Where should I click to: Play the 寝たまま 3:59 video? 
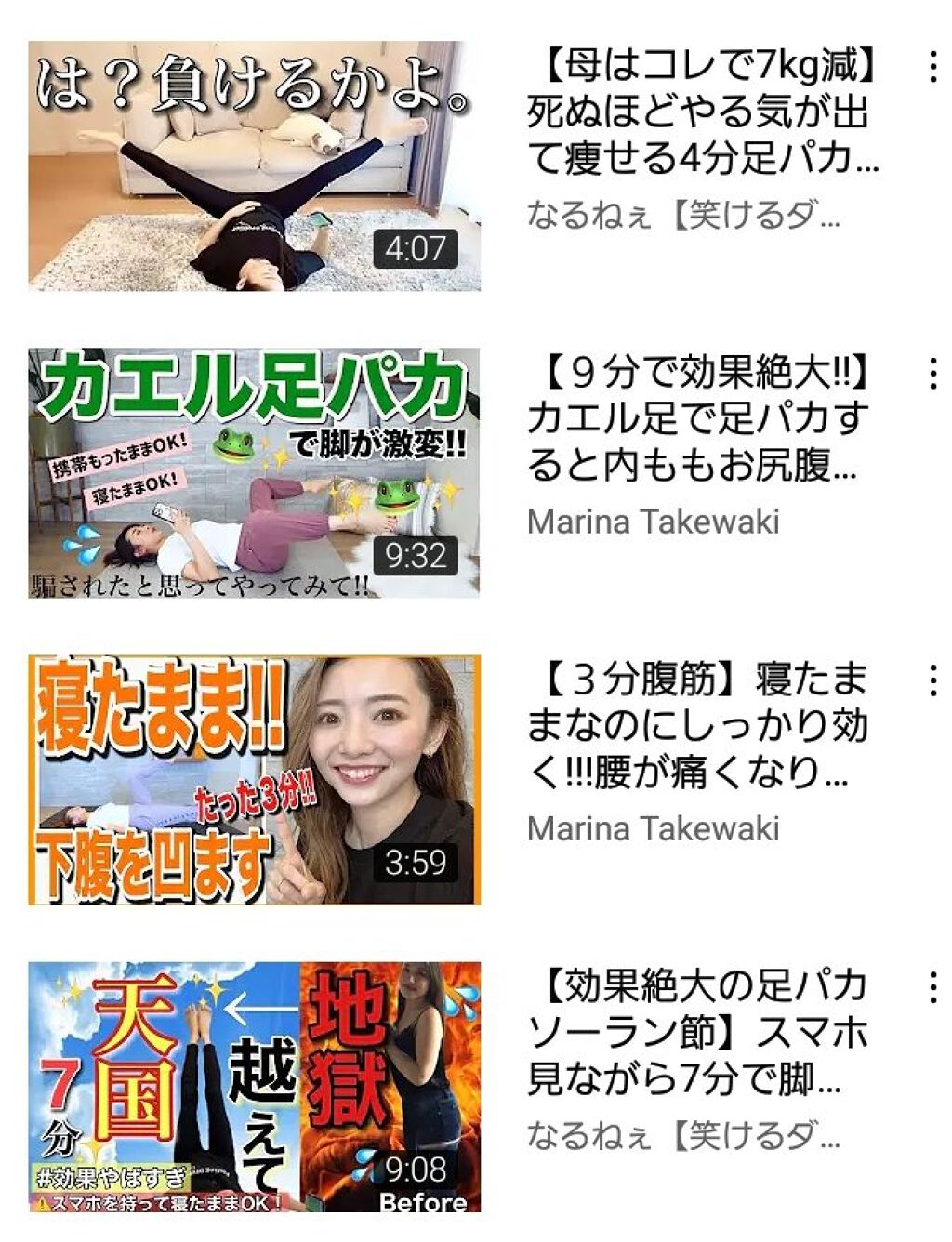pos(254,780)
